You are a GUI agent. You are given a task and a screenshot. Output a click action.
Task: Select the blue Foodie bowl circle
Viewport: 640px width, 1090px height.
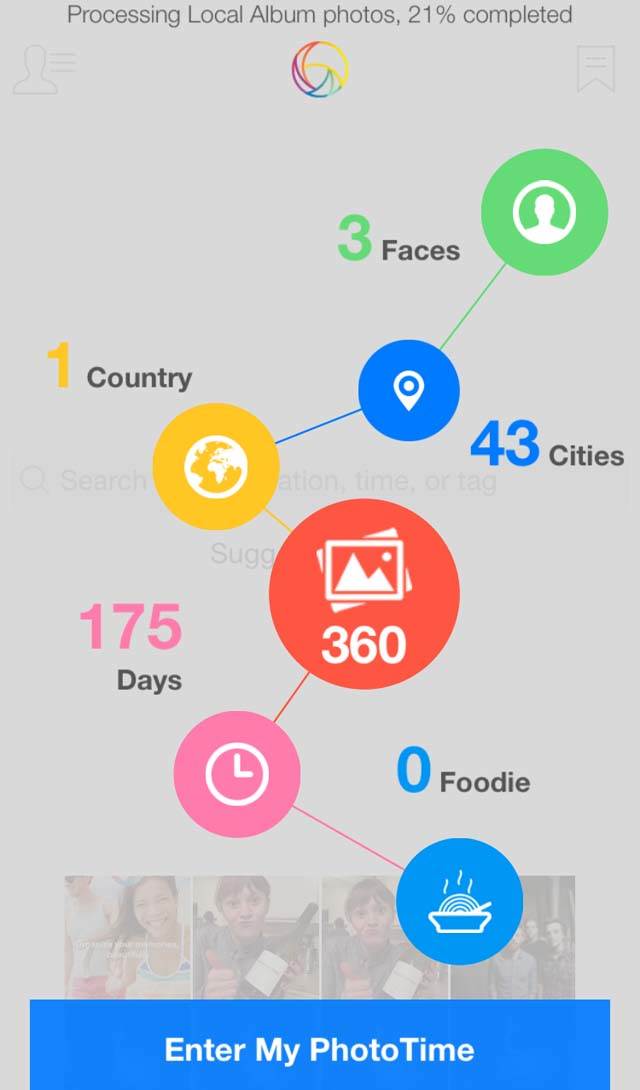(459, 902)
